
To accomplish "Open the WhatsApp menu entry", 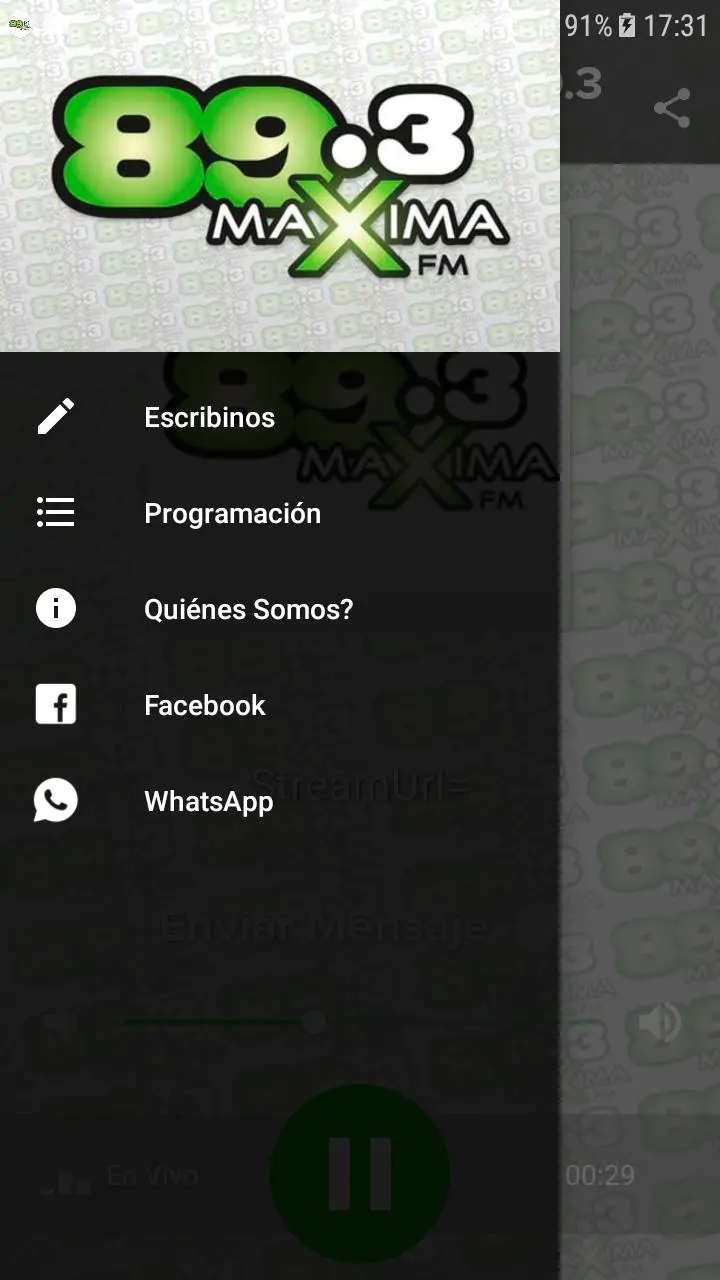I will click(x=280, y=801).
